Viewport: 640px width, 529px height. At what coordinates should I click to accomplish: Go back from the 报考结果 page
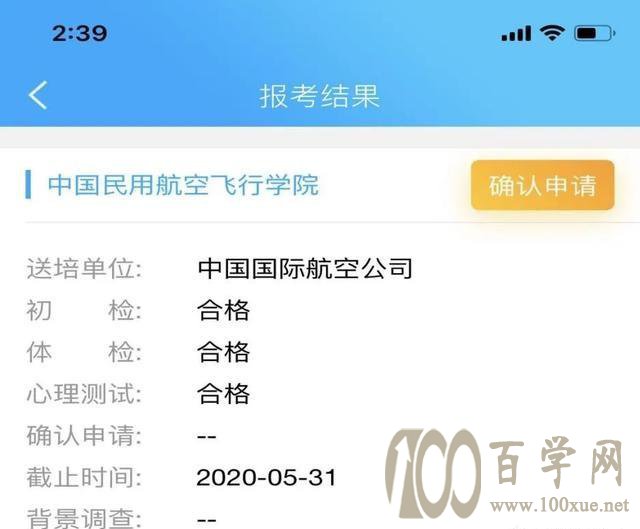[38, 96]
